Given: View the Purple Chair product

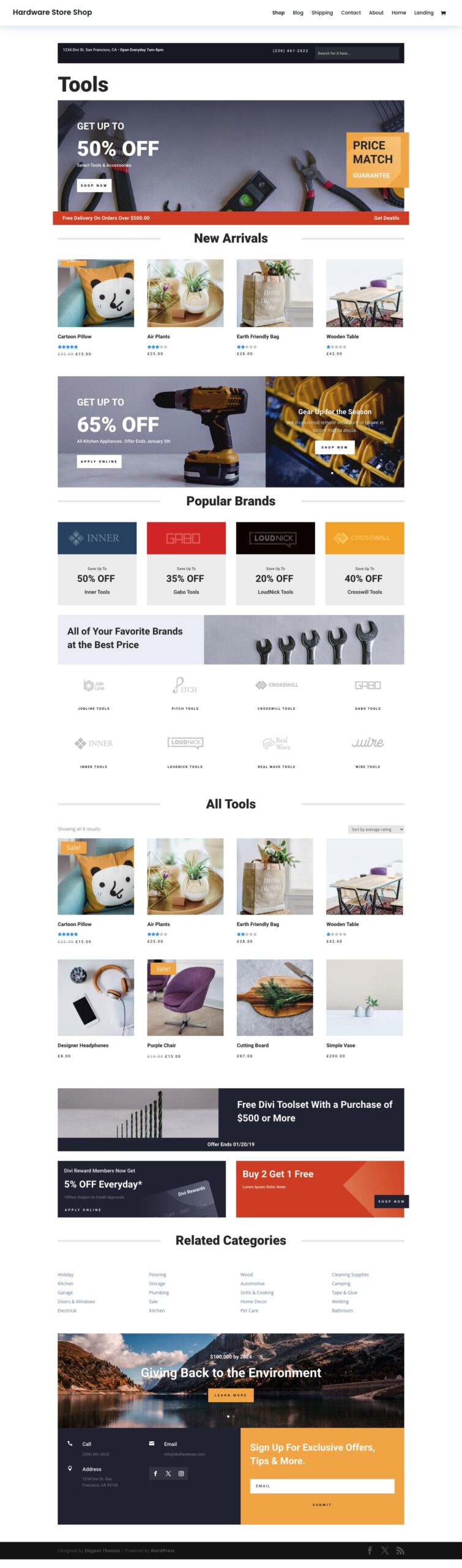Looking at the screenshot, I should click(185, 997).
